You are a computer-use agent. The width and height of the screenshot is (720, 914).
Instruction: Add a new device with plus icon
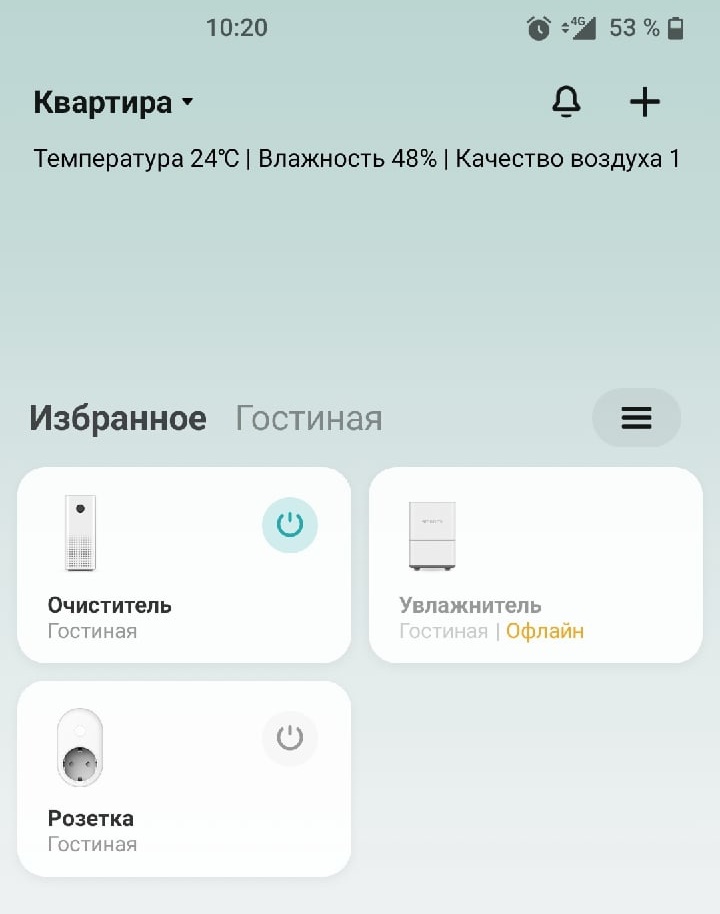645,102
